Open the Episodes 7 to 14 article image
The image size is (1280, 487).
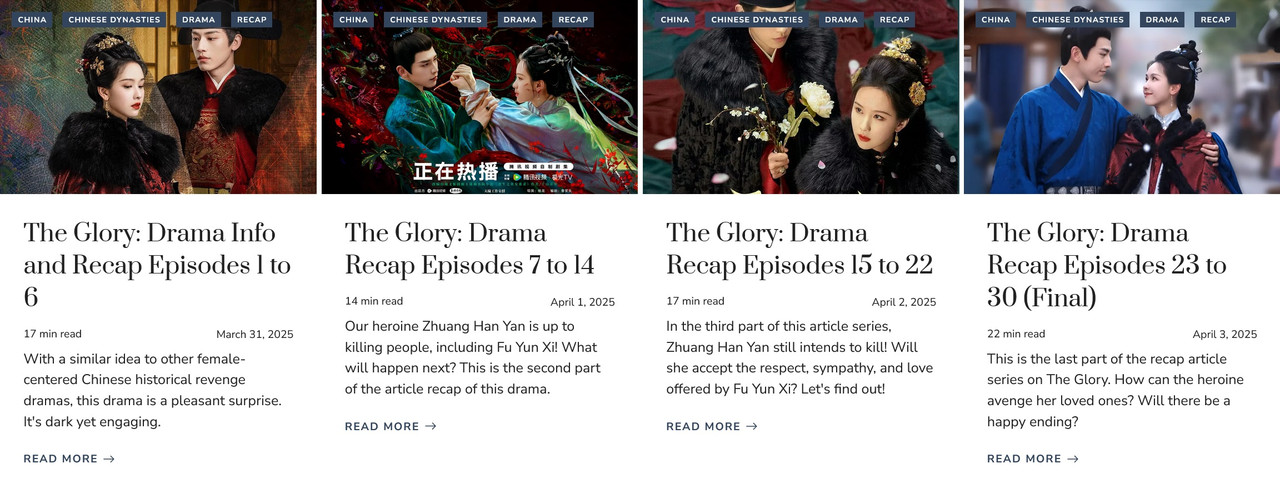pos(479,110)
